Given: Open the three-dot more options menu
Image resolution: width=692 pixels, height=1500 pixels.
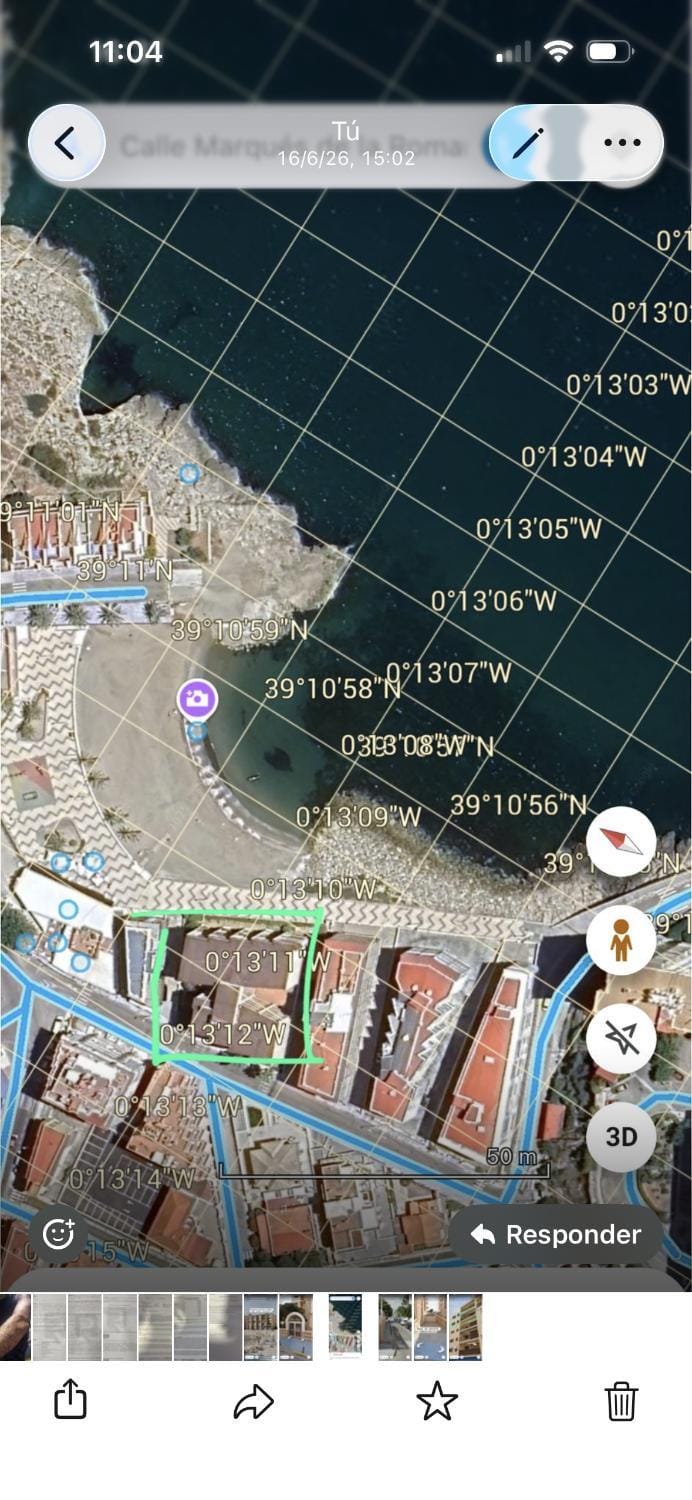Looking at the screenshot, I should tap(622, 143).
